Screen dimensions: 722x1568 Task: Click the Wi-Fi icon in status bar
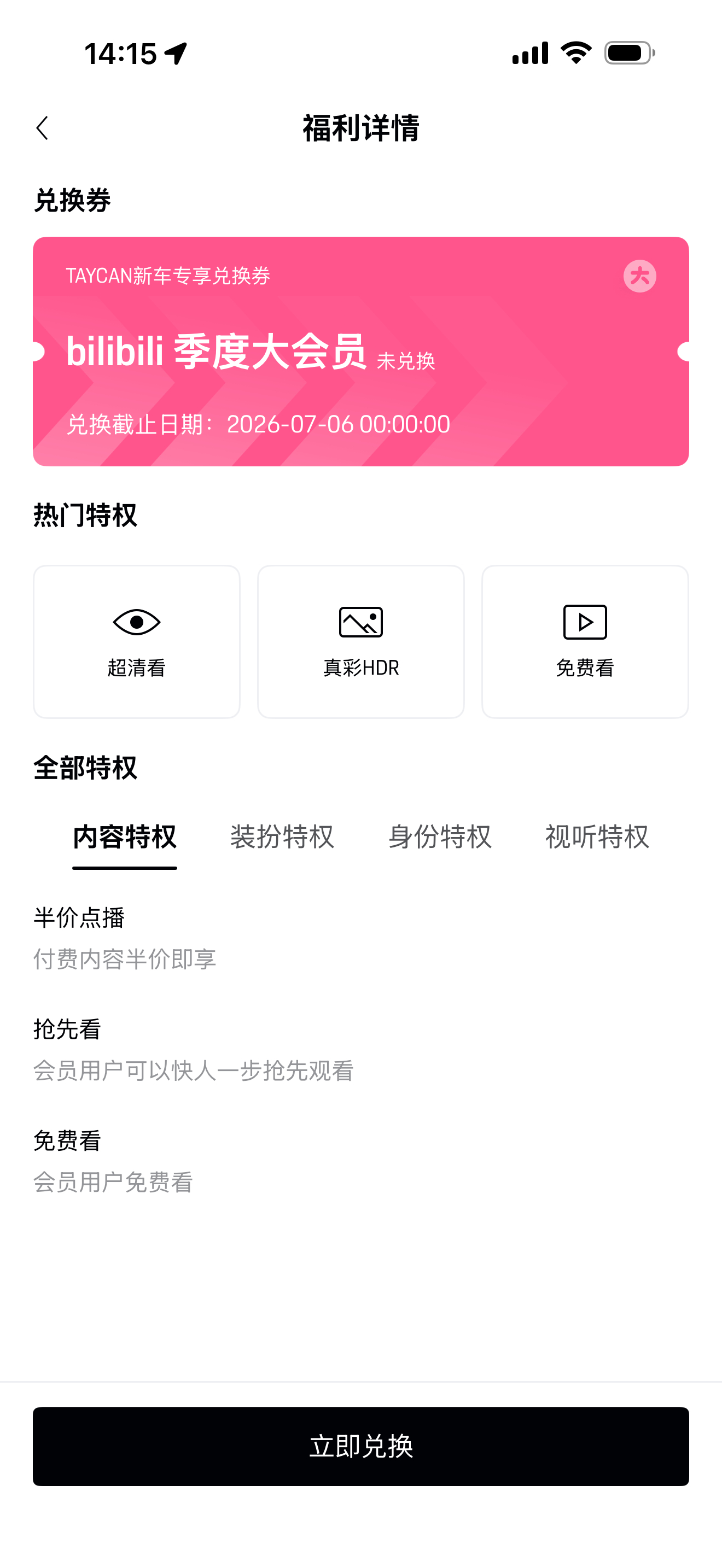tap(574, 54)
